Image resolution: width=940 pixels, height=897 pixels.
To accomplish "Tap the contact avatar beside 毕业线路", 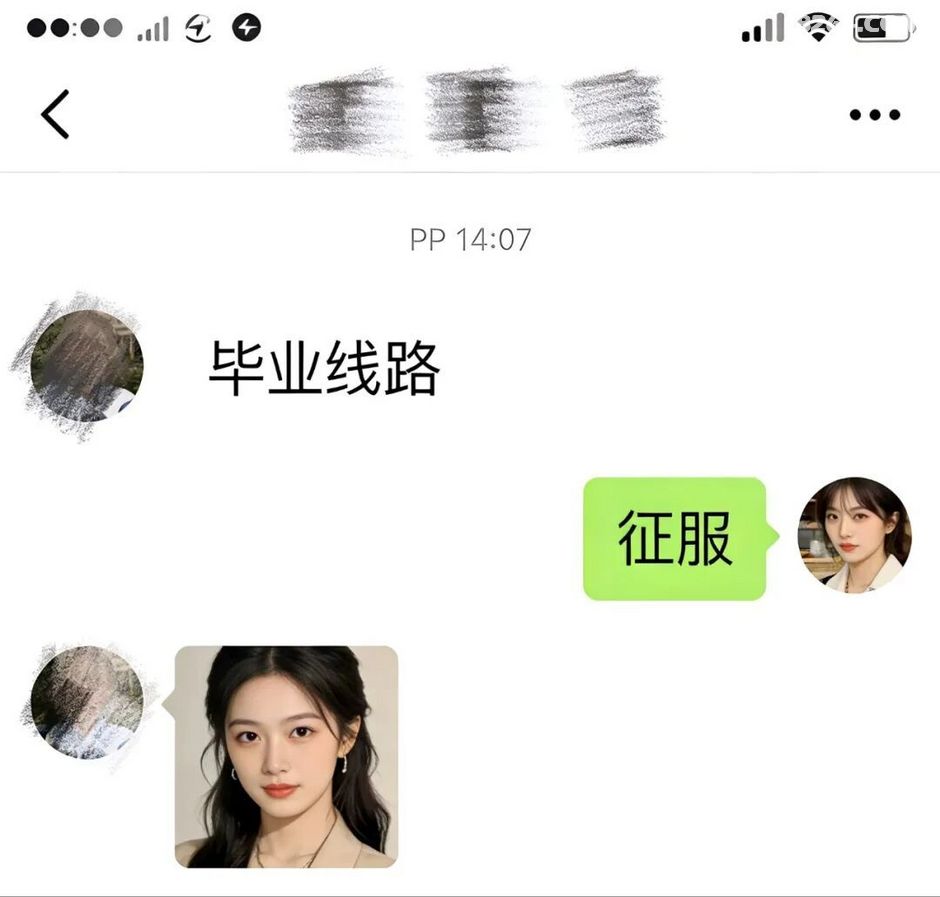I will [86, 366].
